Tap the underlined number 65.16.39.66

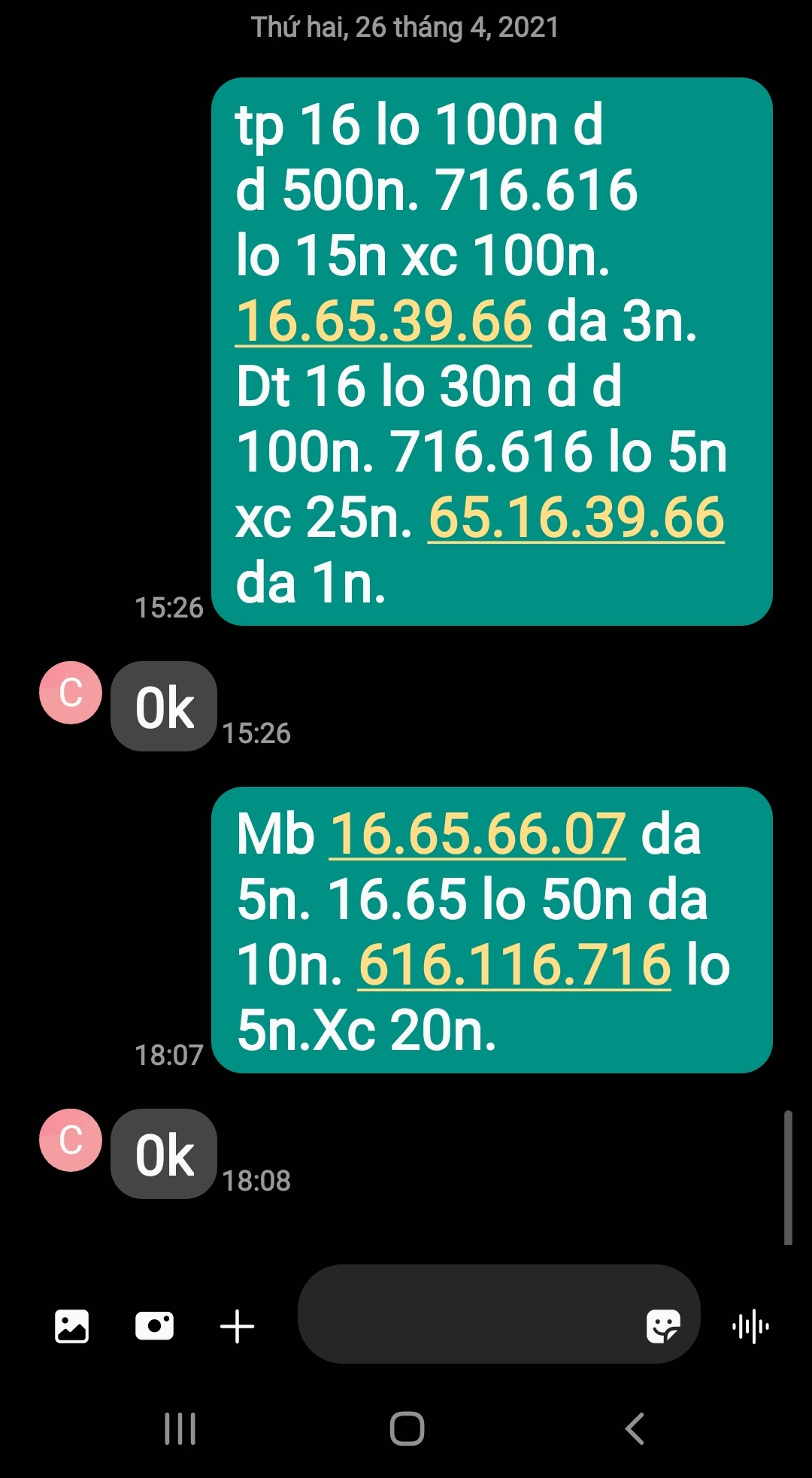[x=576, y=517]
